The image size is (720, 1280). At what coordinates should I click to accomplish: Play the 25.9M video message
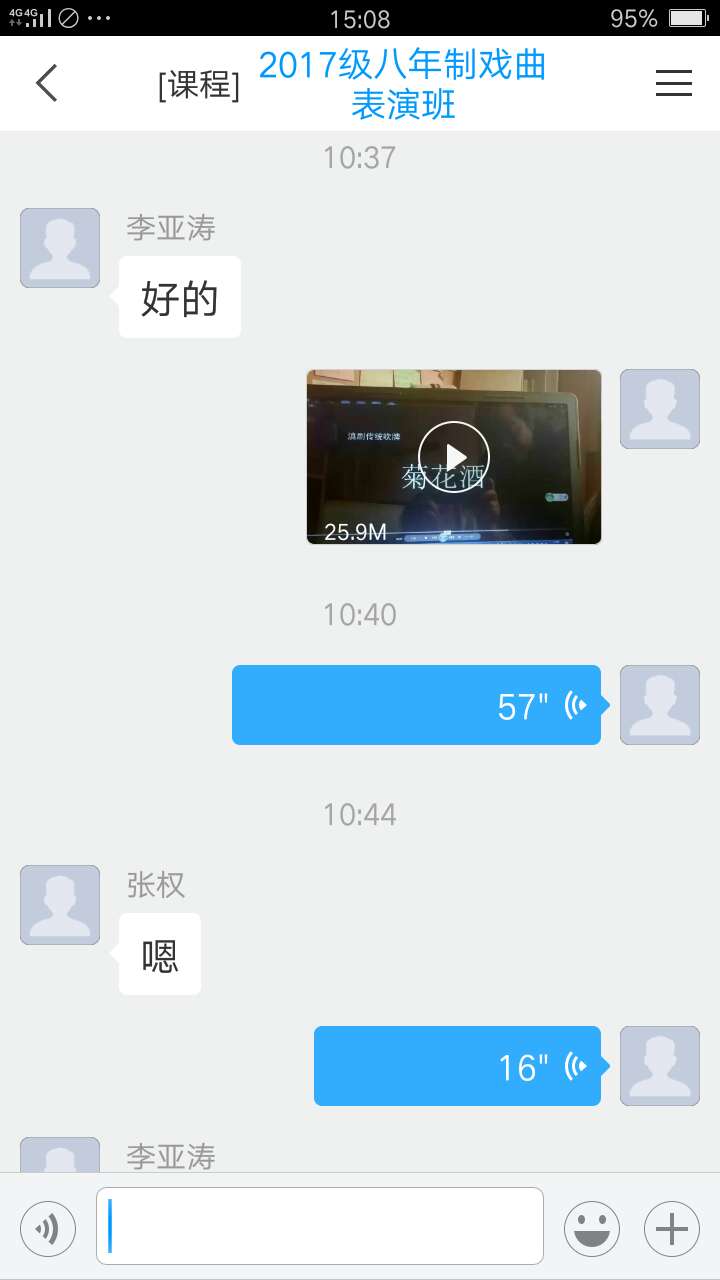click(x=454, y=457)
